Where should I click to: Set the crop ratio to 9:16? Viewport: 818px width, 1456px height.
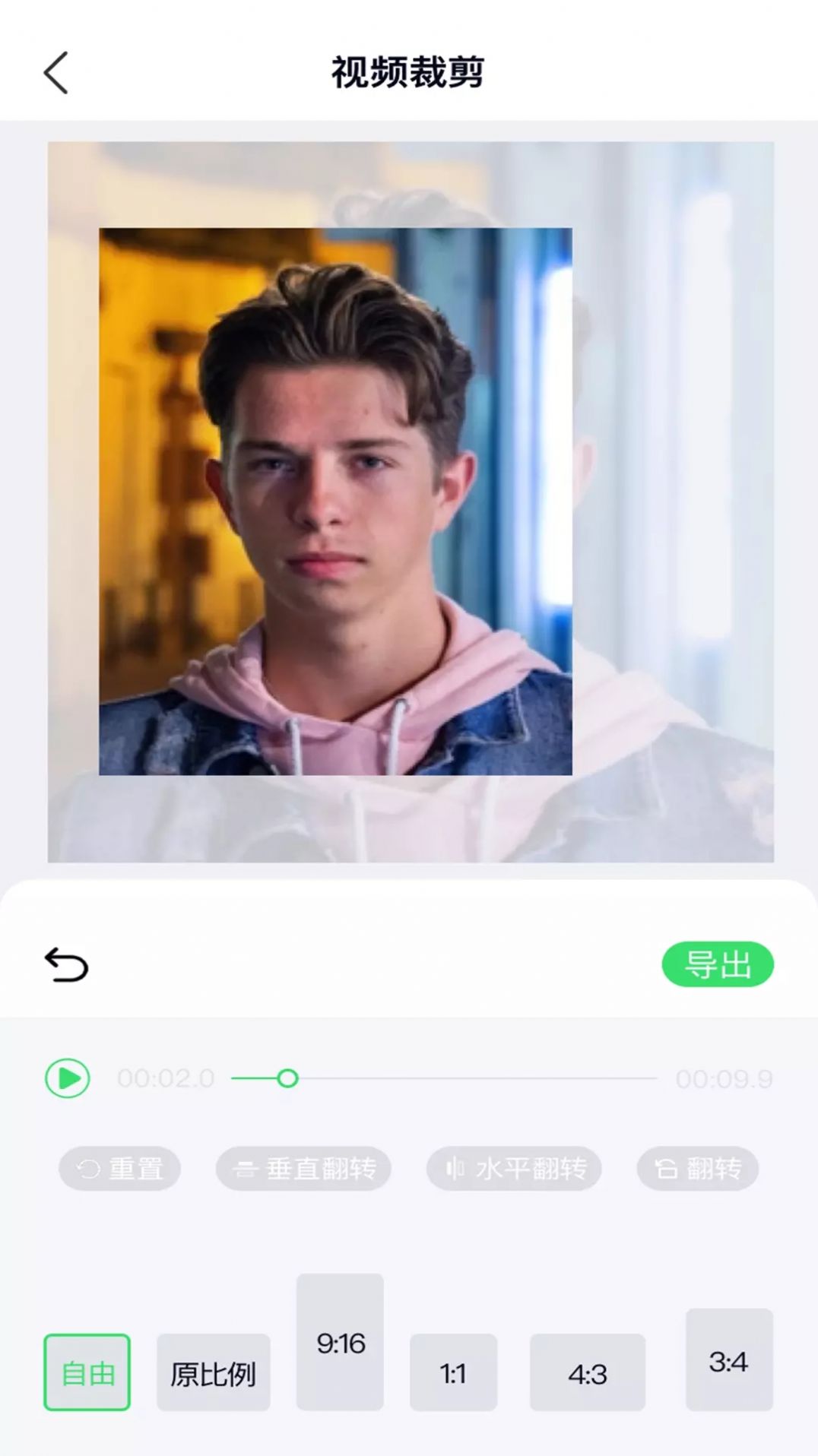tap(340, 1342)
